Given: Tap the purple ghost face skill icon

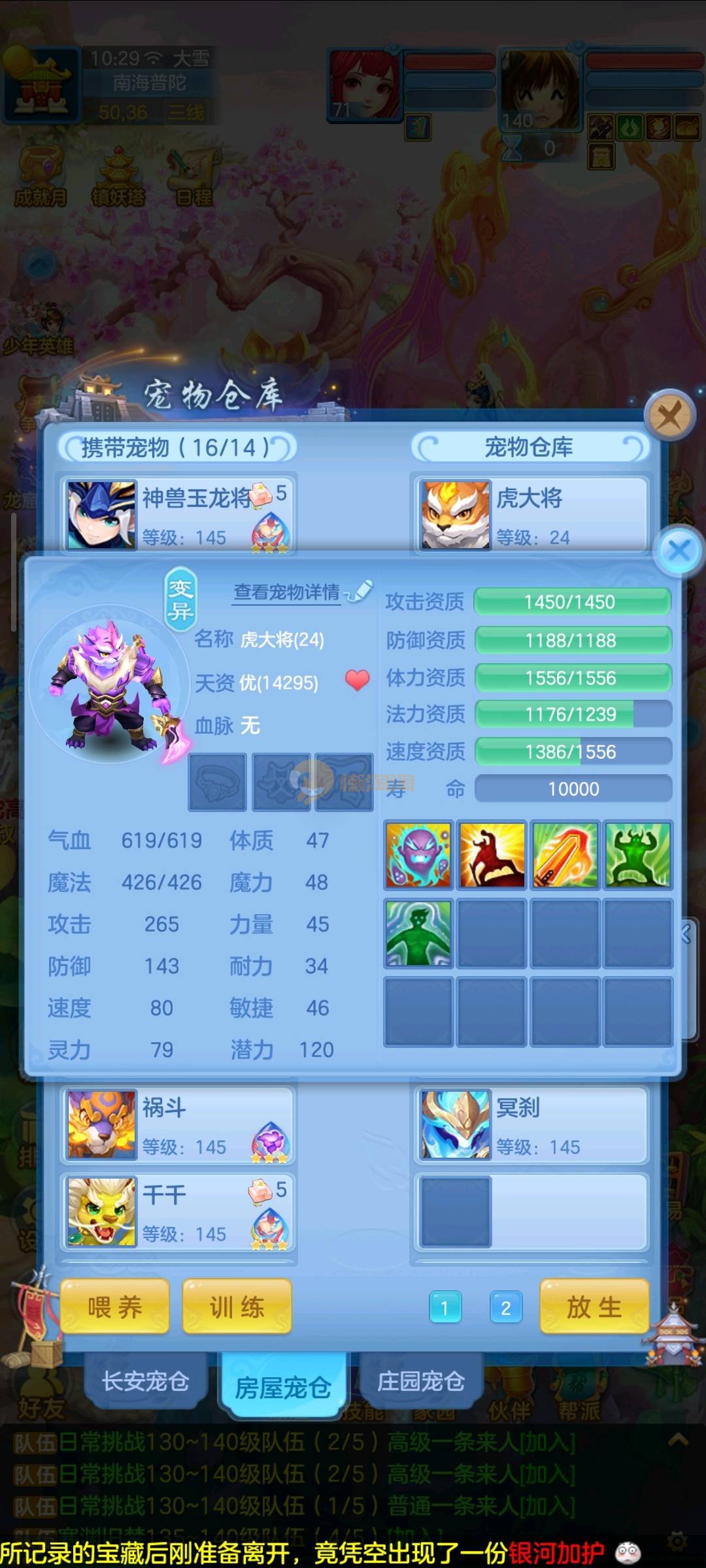Looking at the screenshot, I should 418,855.
